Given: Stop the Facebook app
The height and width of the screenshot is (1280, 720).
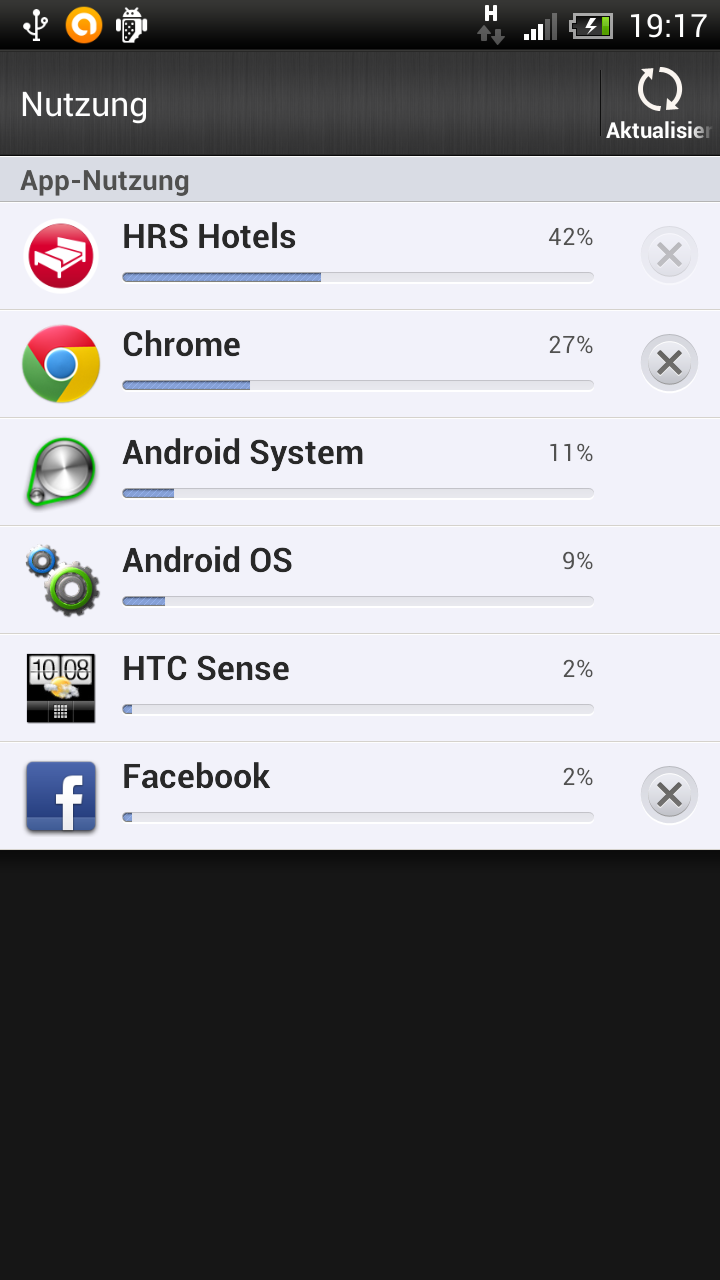Looking at the screenshot, I should [x=669, y=795].
